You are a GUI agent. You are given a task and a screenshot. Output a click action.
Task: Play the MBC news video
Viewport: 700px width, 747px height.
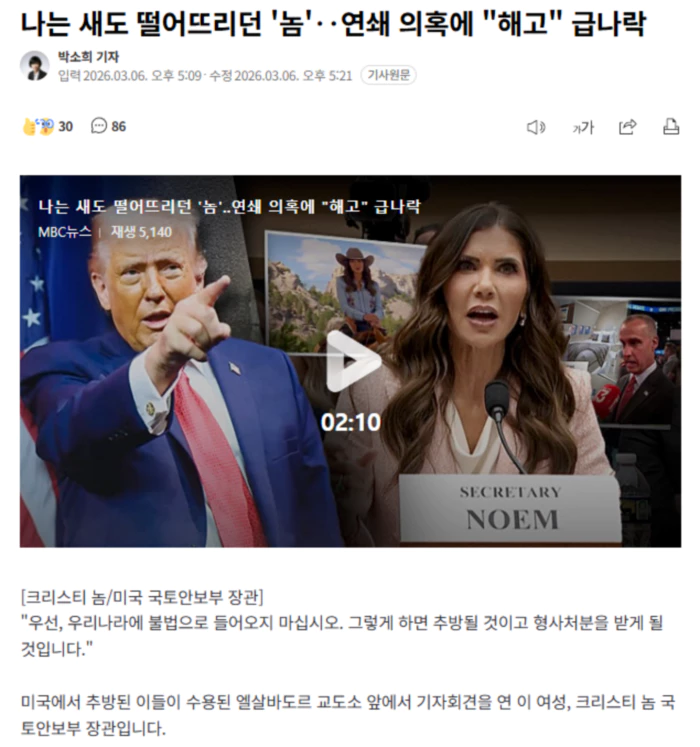coord(352,361)
